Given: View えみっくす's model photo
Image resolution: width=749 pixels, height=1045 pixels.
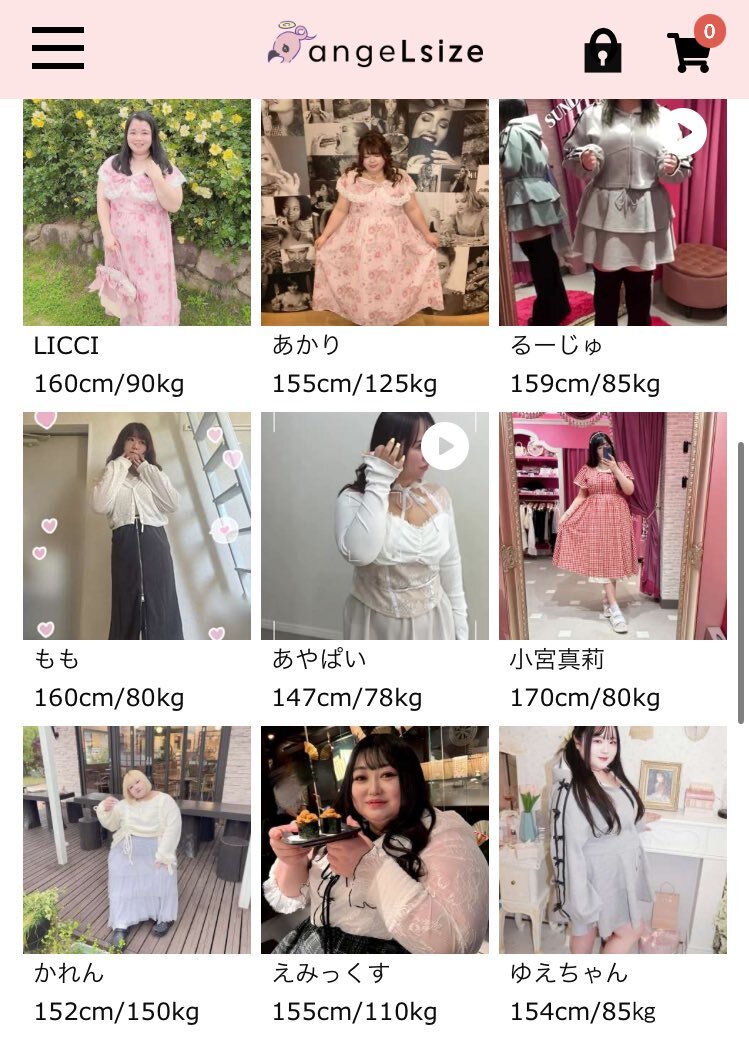Looking at the screenshot, I should (375, 840).
